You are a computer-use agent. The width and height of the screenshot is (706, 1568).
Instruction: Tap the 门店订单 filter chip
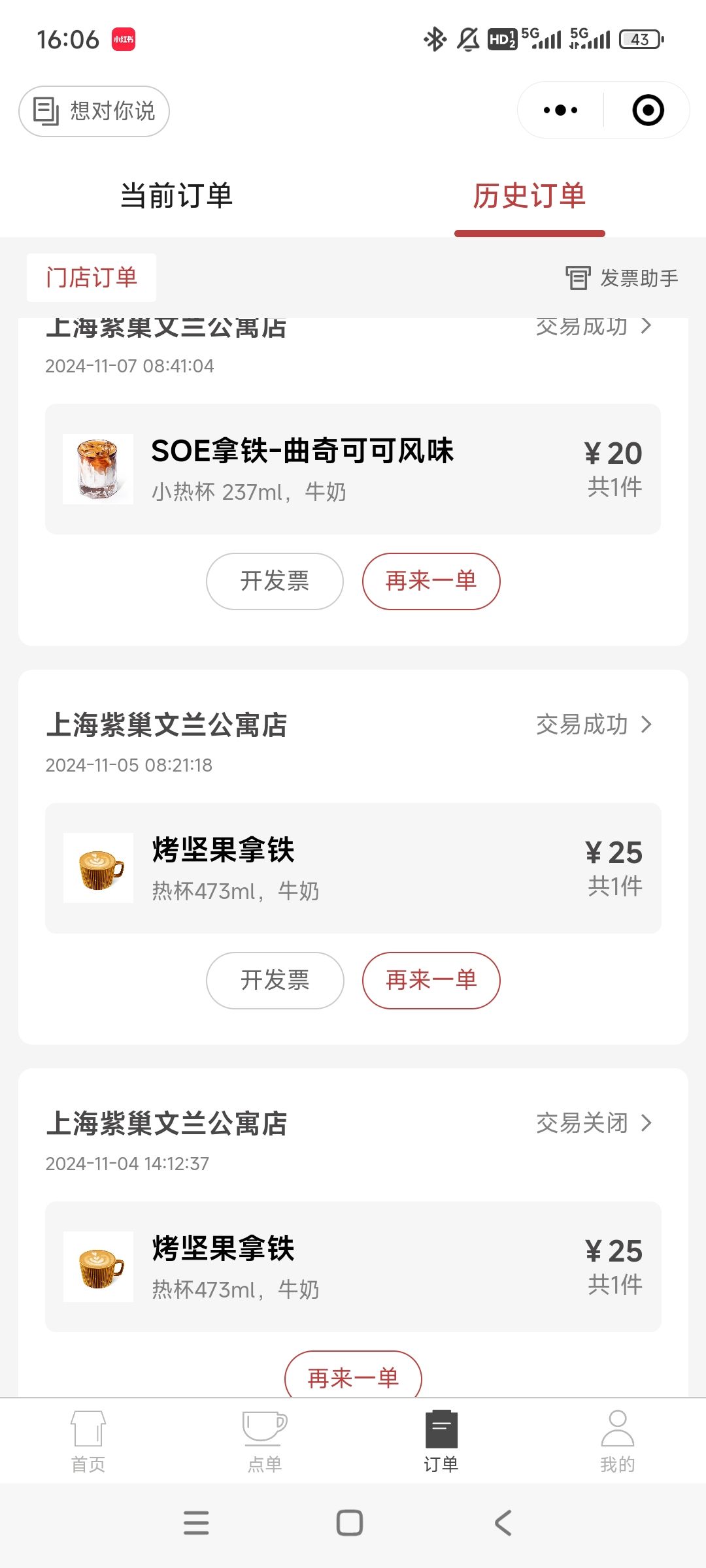(x=92, y=278)
